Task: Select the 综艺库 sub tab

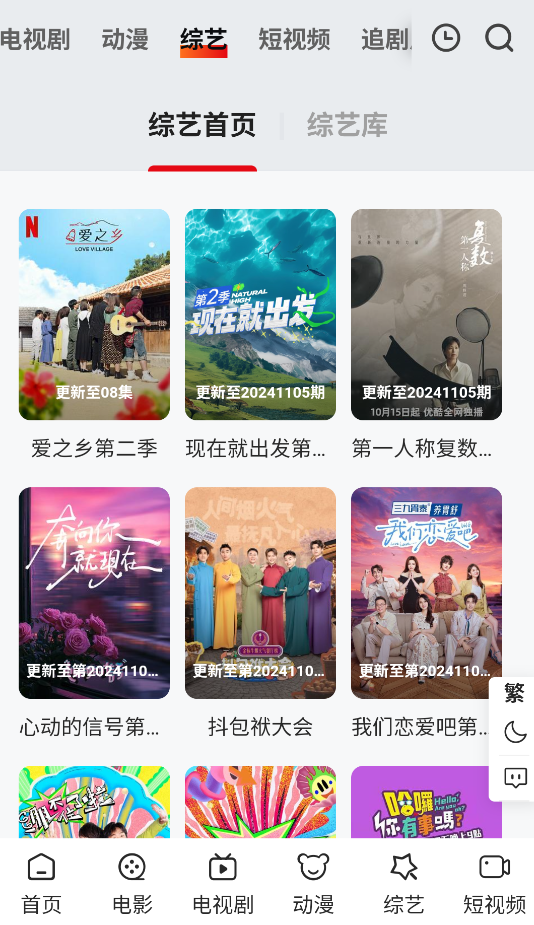Action: pyautogui.click(x=347, y=125)
